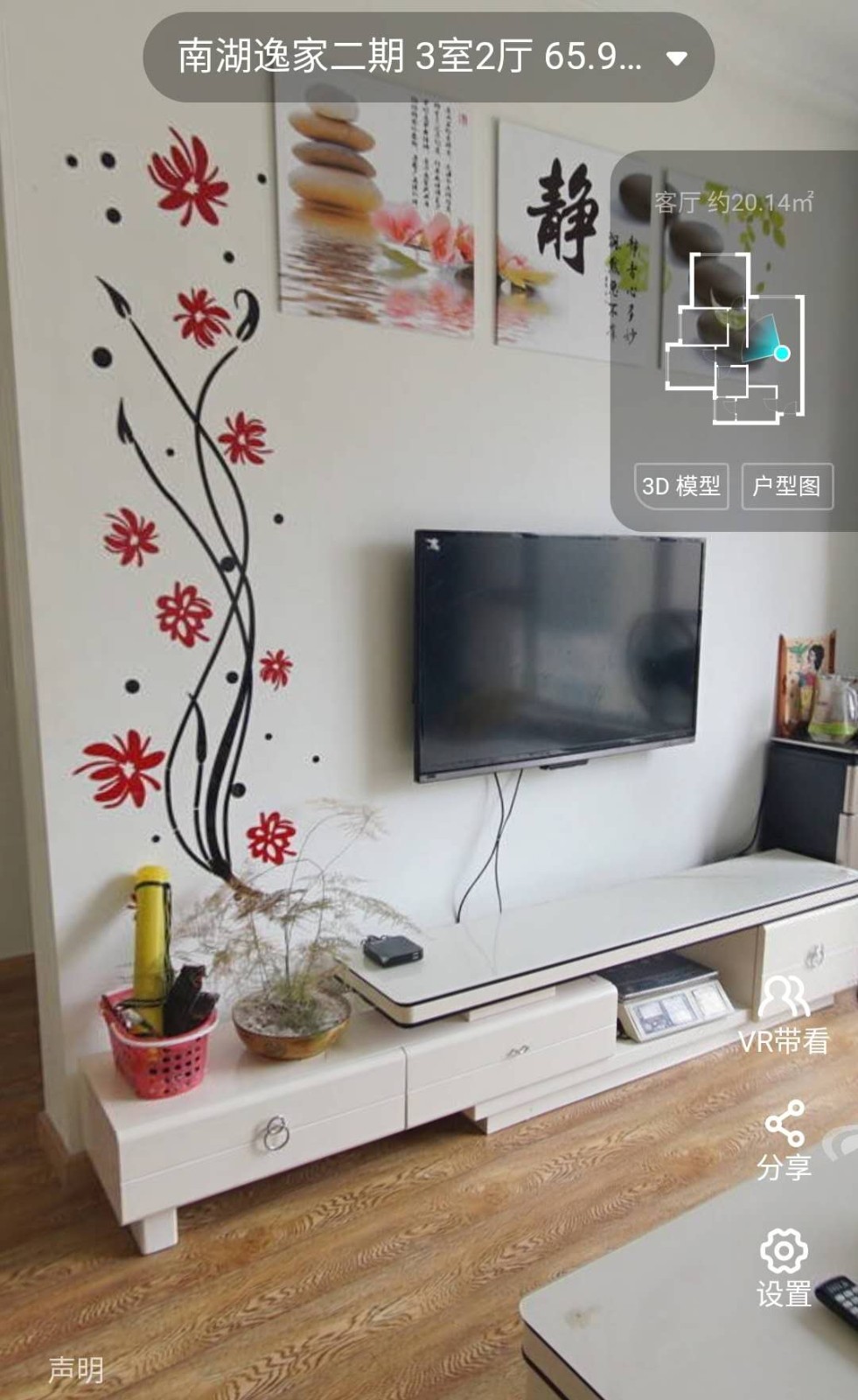The height and width of the screenshot is (1400, 858).
Task: Expand the 南湖逸家二期 listing title dropdown
Action: click(675, 59)
